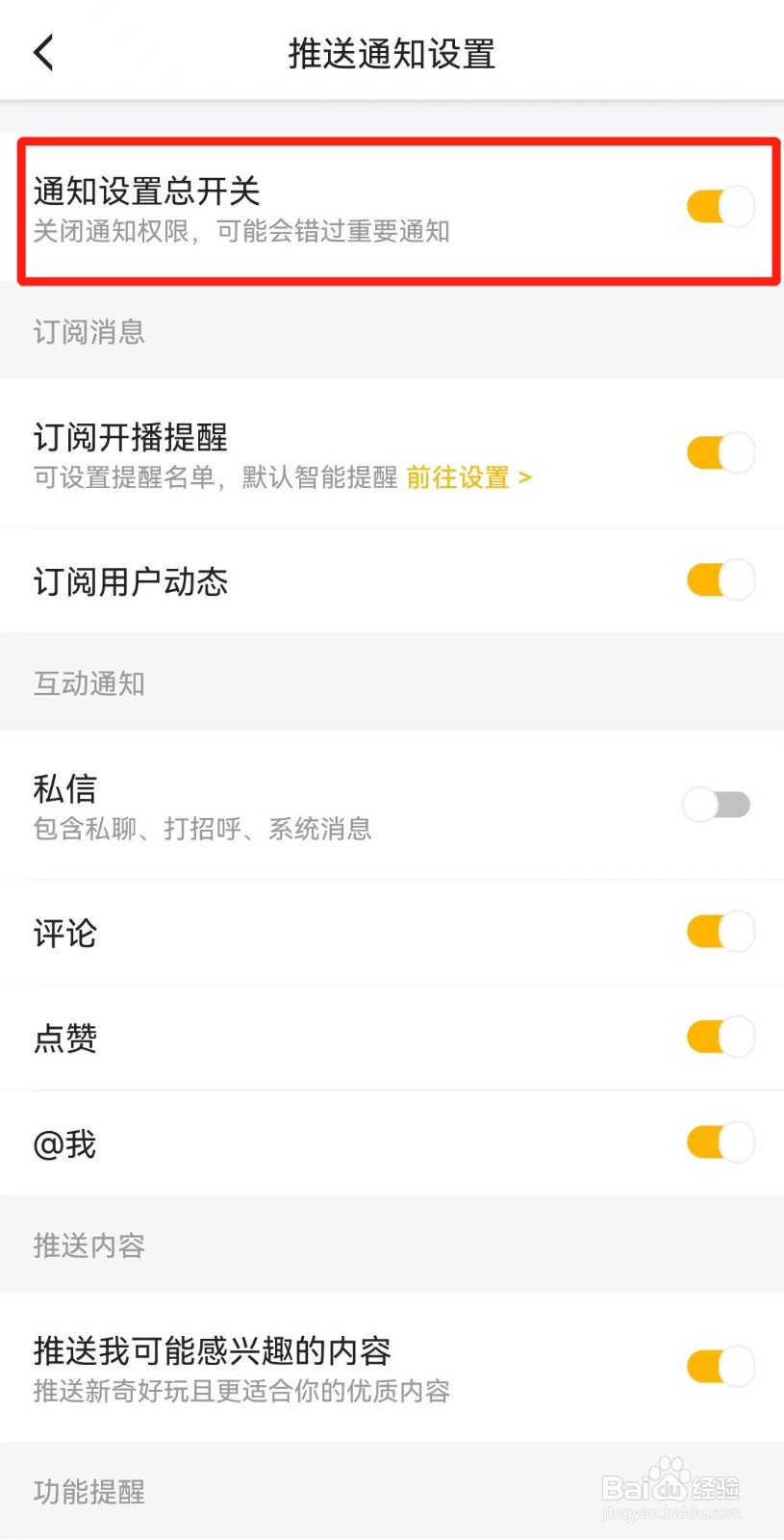Toggle off 推送我可能感兴趣的内容
The image size is (784, 1540).
pos(720,1366)
